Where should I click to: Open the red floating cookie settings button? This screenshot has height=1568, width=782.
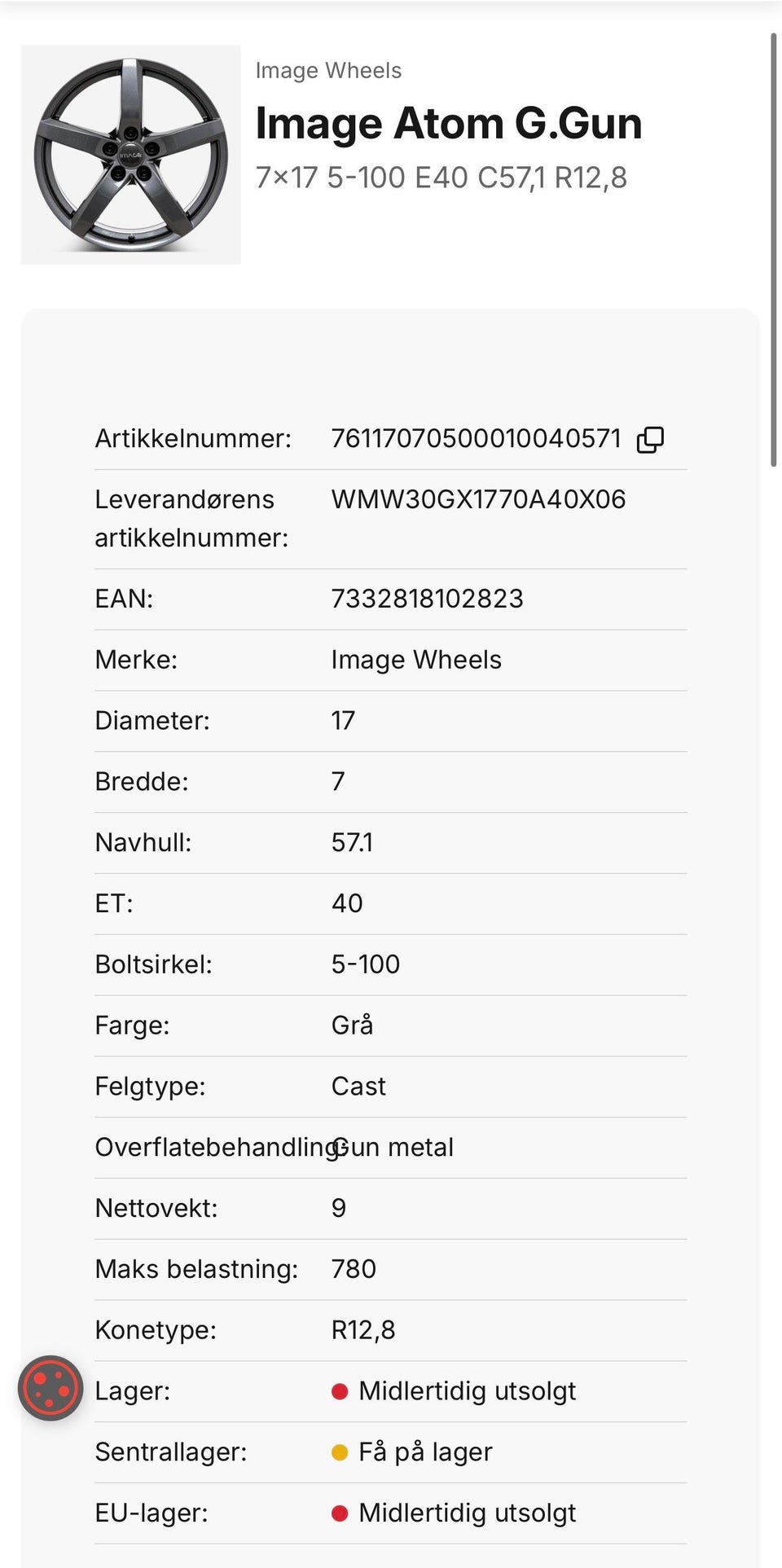click(51, 1388)
